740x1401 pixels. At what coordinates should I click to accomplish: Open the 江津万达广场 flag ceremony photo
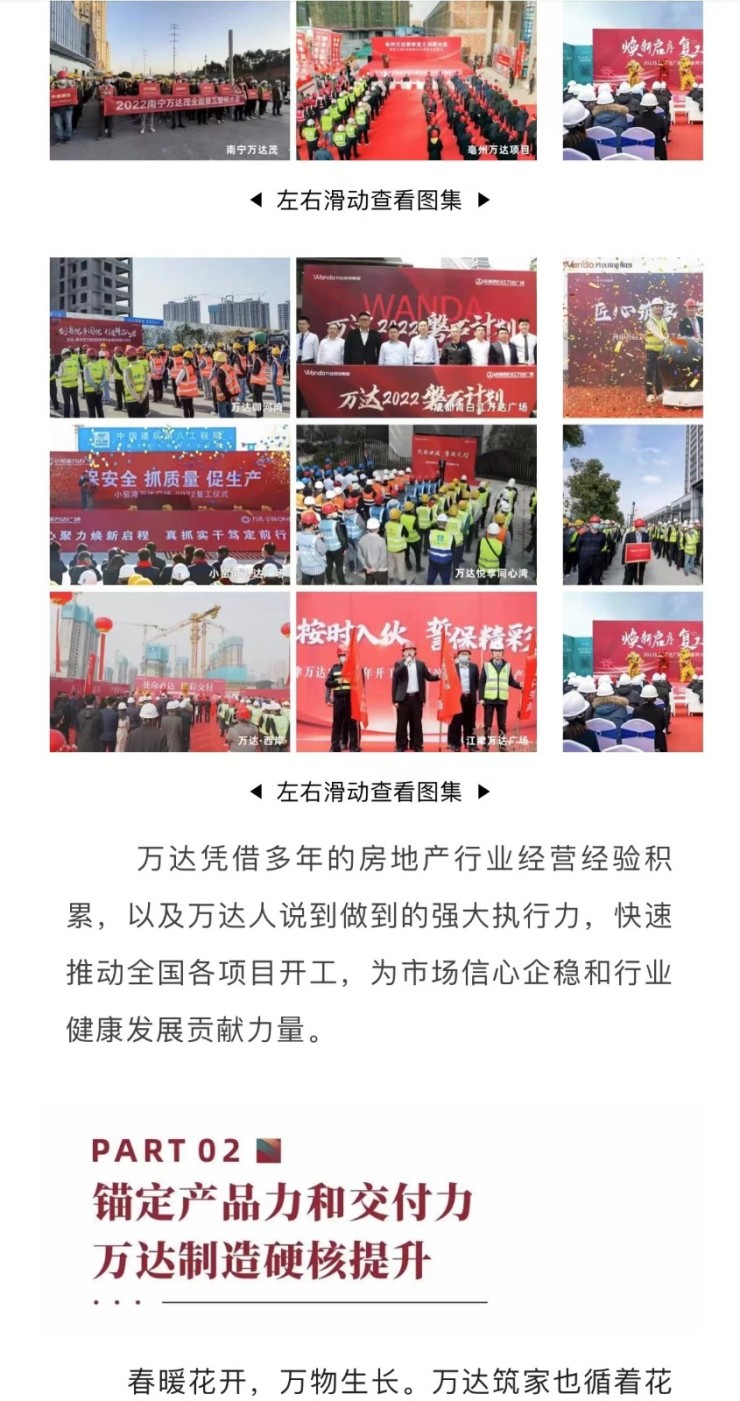pos(416,671)
